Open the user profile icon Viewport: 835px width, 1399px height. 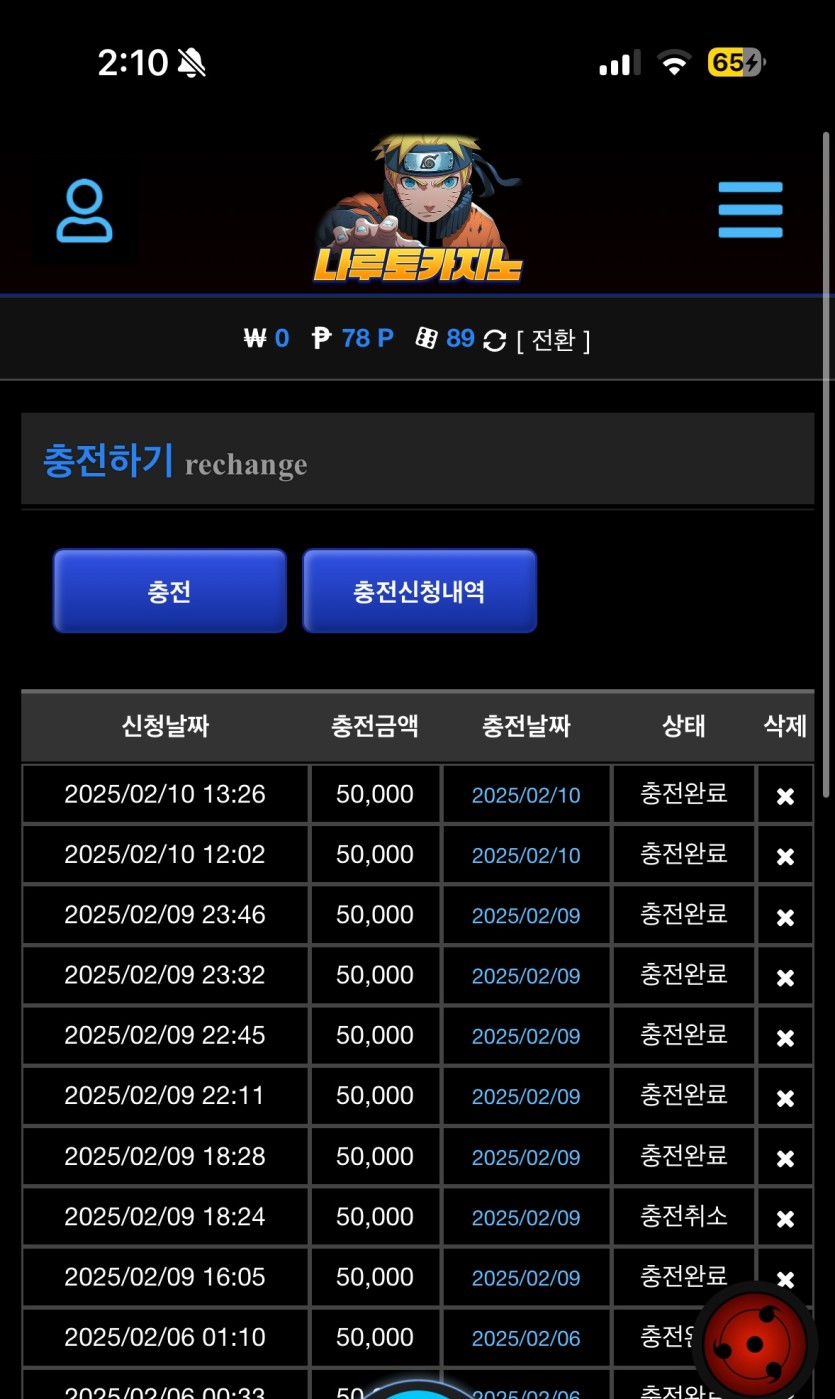click(85, 211)
